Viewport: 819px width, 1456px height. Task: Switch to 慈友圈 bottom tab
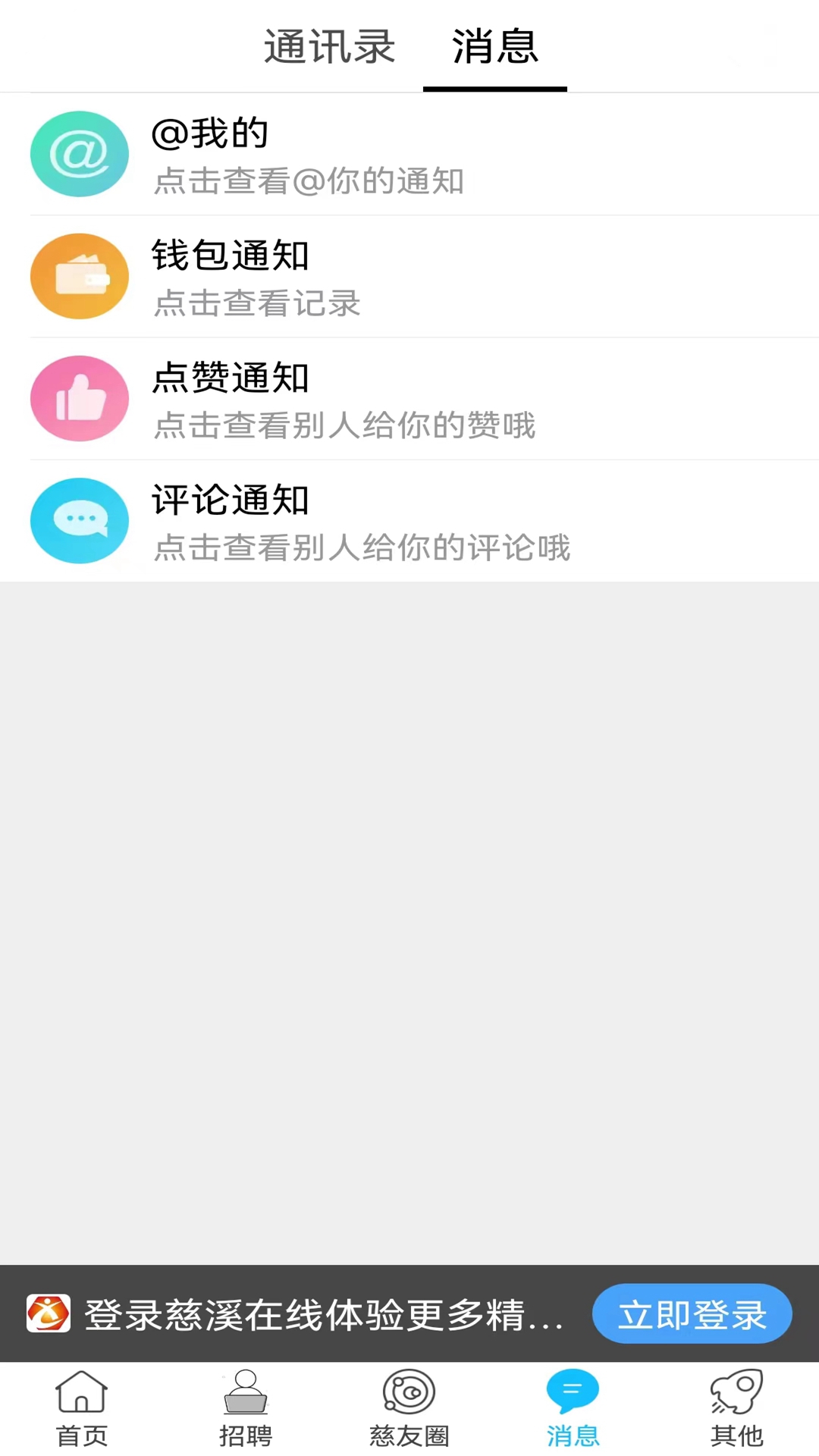tap(409, 1408)
